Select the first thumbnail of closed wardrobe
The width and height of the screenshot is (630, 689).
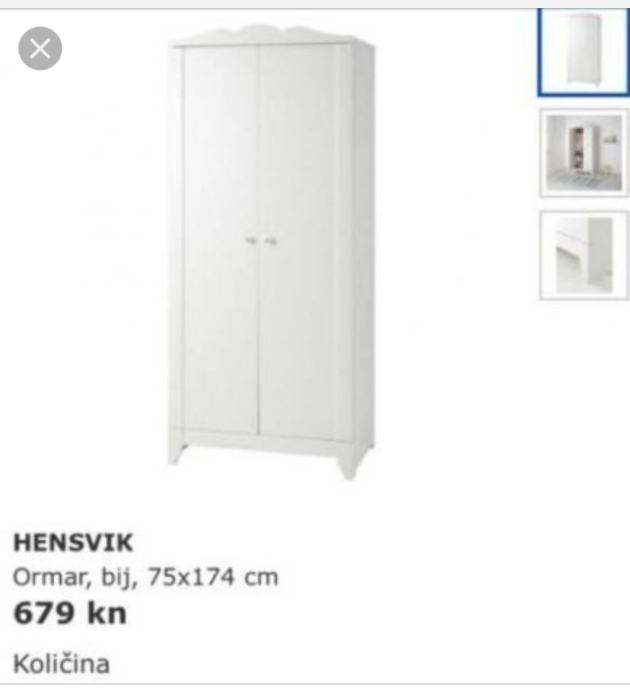click(x=584, y=52)
